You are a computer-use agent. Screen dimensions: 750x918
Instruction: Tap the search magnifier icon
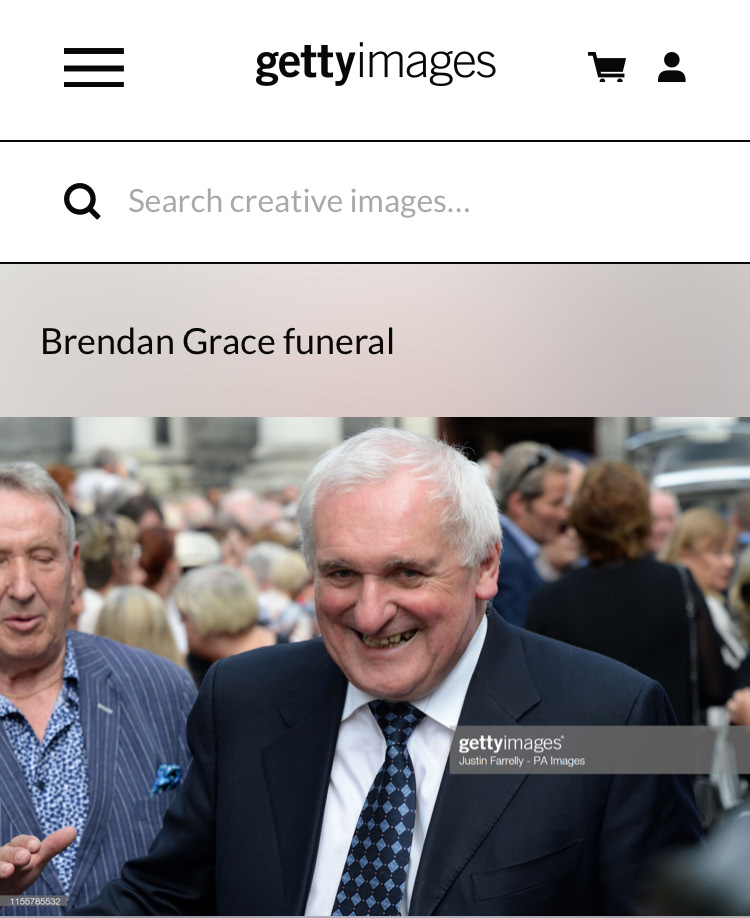pyautogui.click(x=82, y=202)
